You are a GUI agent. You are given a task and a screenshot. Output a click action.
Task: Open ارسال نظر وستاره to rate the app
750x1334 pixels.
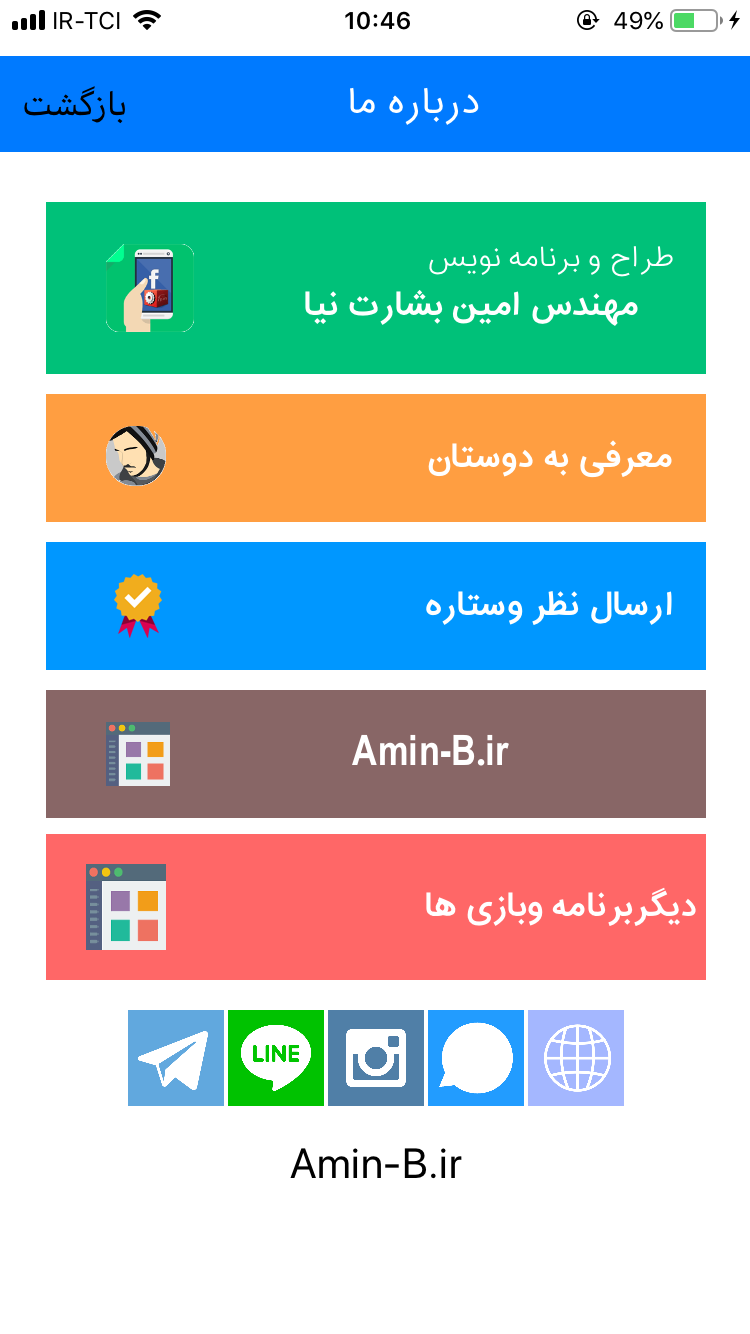pyautogui.click(x=376, y=606)
